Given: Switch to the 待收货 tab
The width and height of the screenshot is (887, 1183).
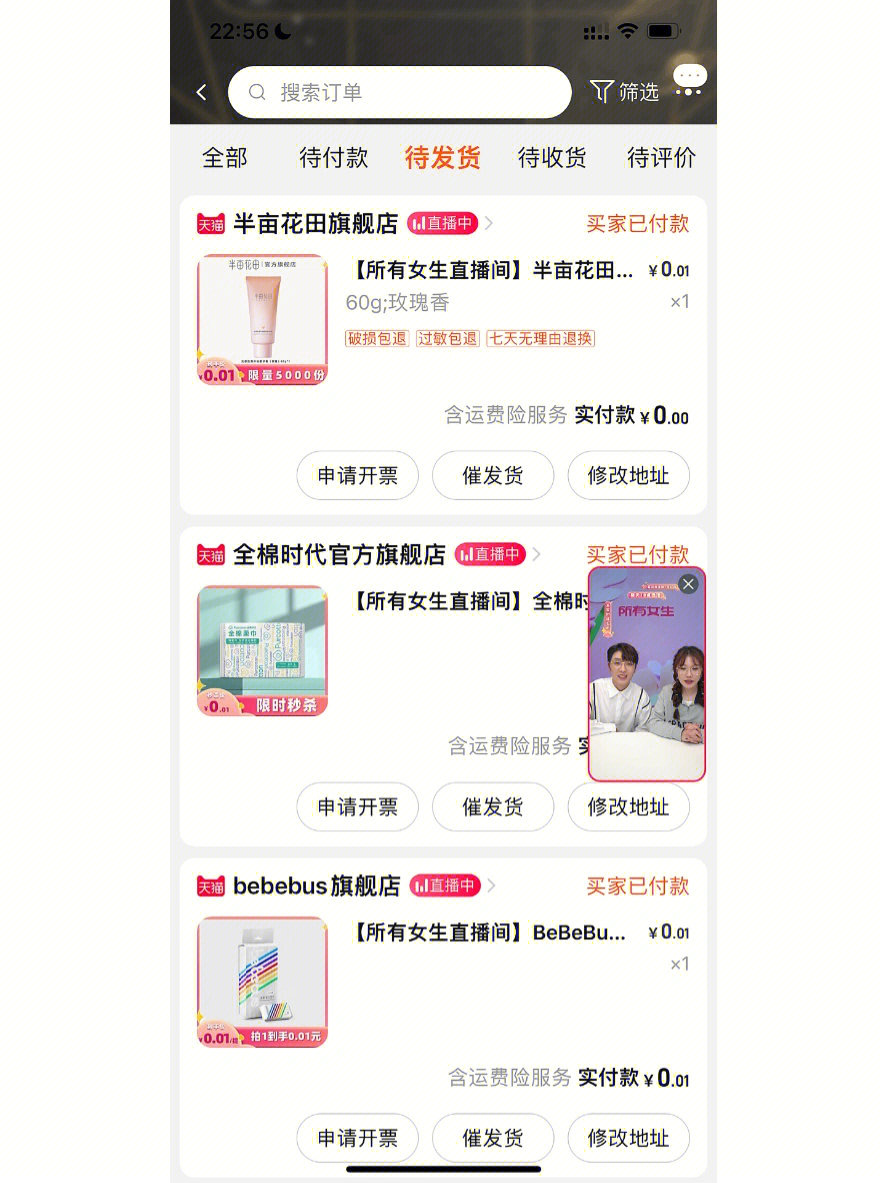Looking at the screenshot, I should pyautogui.click(x=552, y=157).
